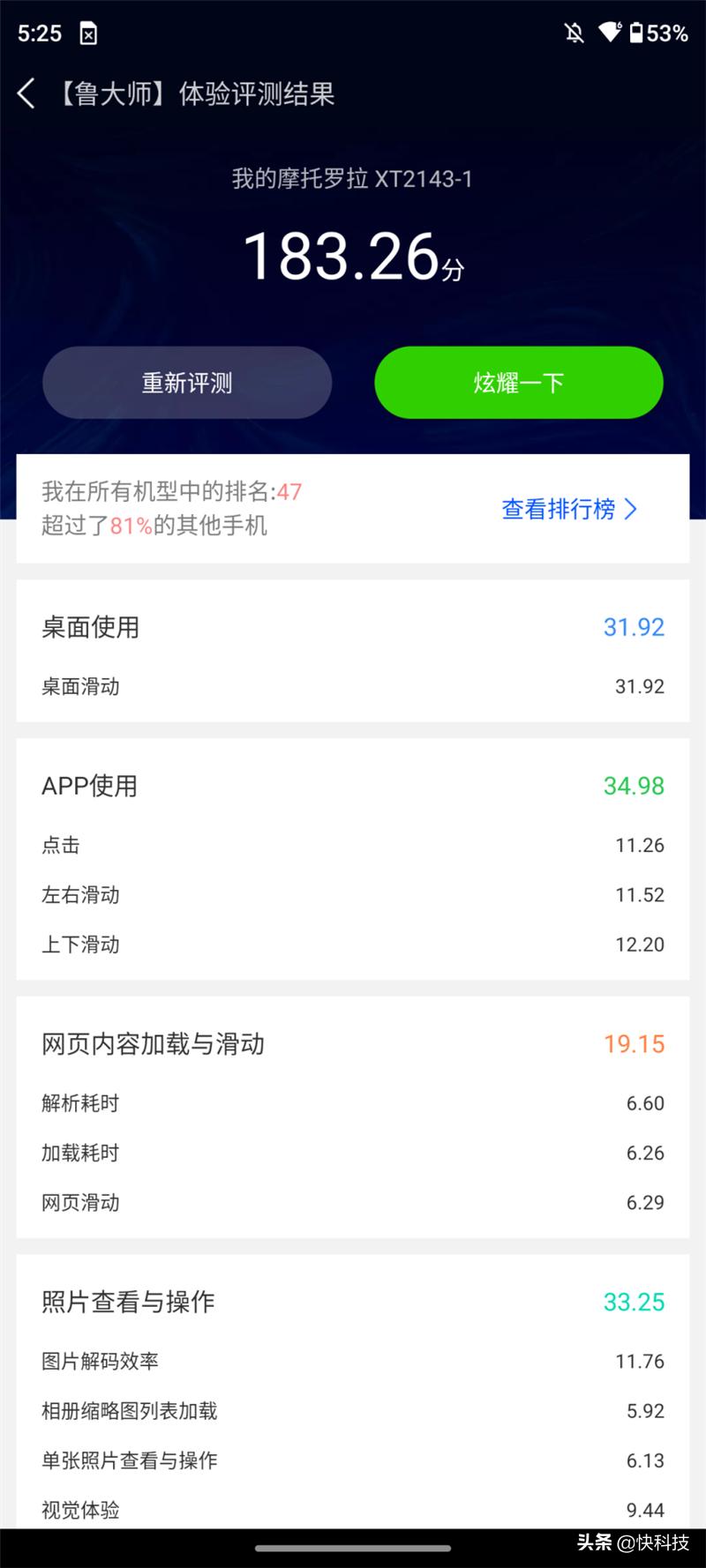Screen dimensions: 706x1568
Task: Expand the APP使用 score section
Action: [x=88, y=786]
